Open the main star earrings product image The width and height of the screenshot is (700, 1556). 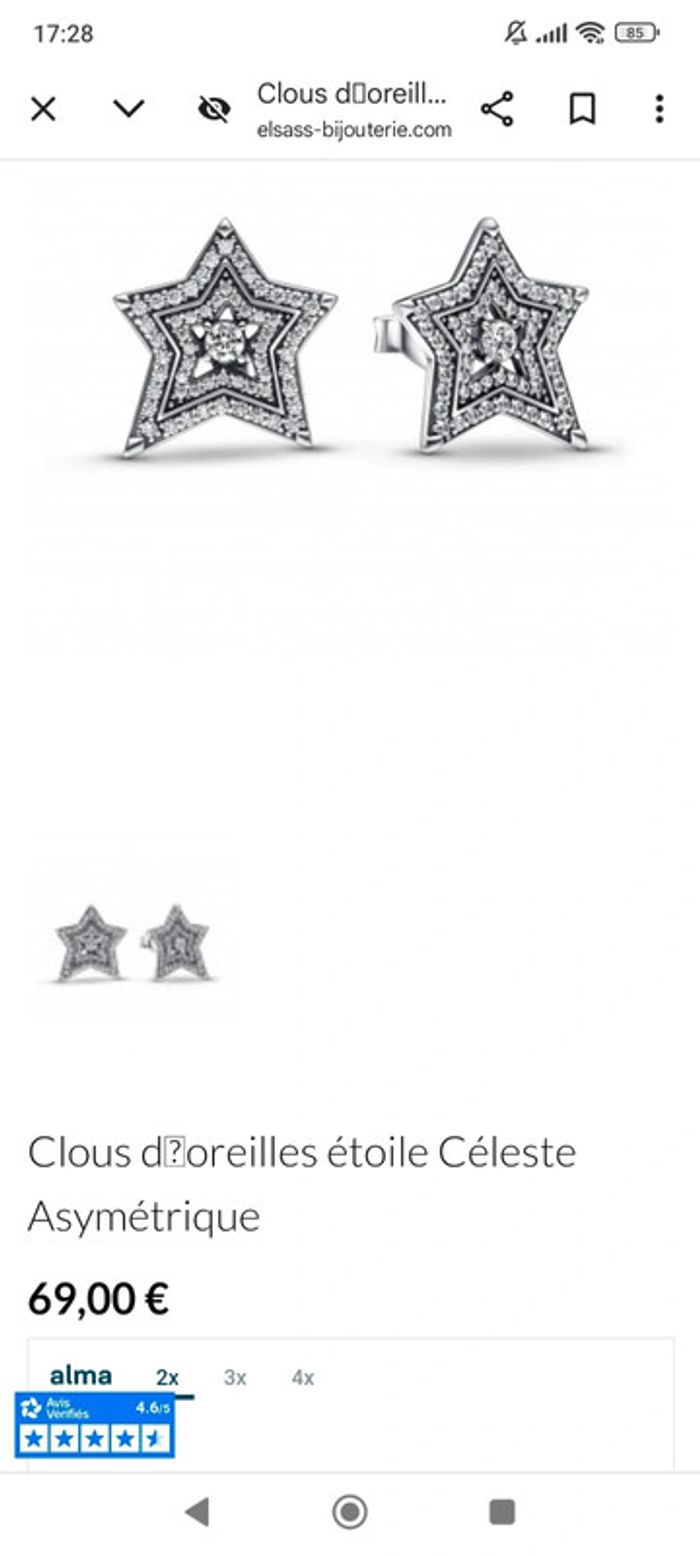pyautogui.click(x=350, y=340)
